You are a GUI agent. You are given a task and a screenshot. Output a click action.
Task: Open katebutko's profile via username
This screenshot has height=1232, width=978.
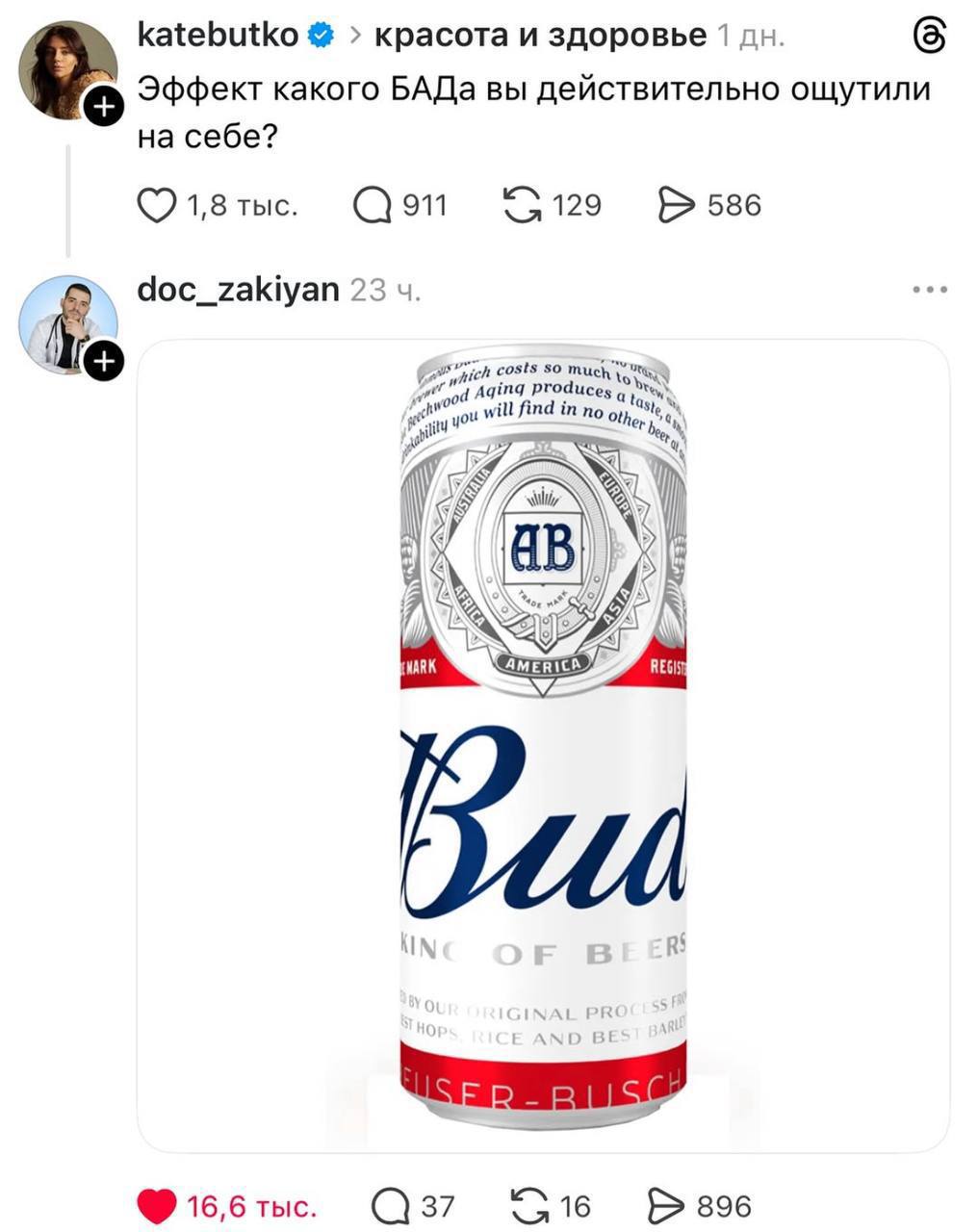[219, 36]
